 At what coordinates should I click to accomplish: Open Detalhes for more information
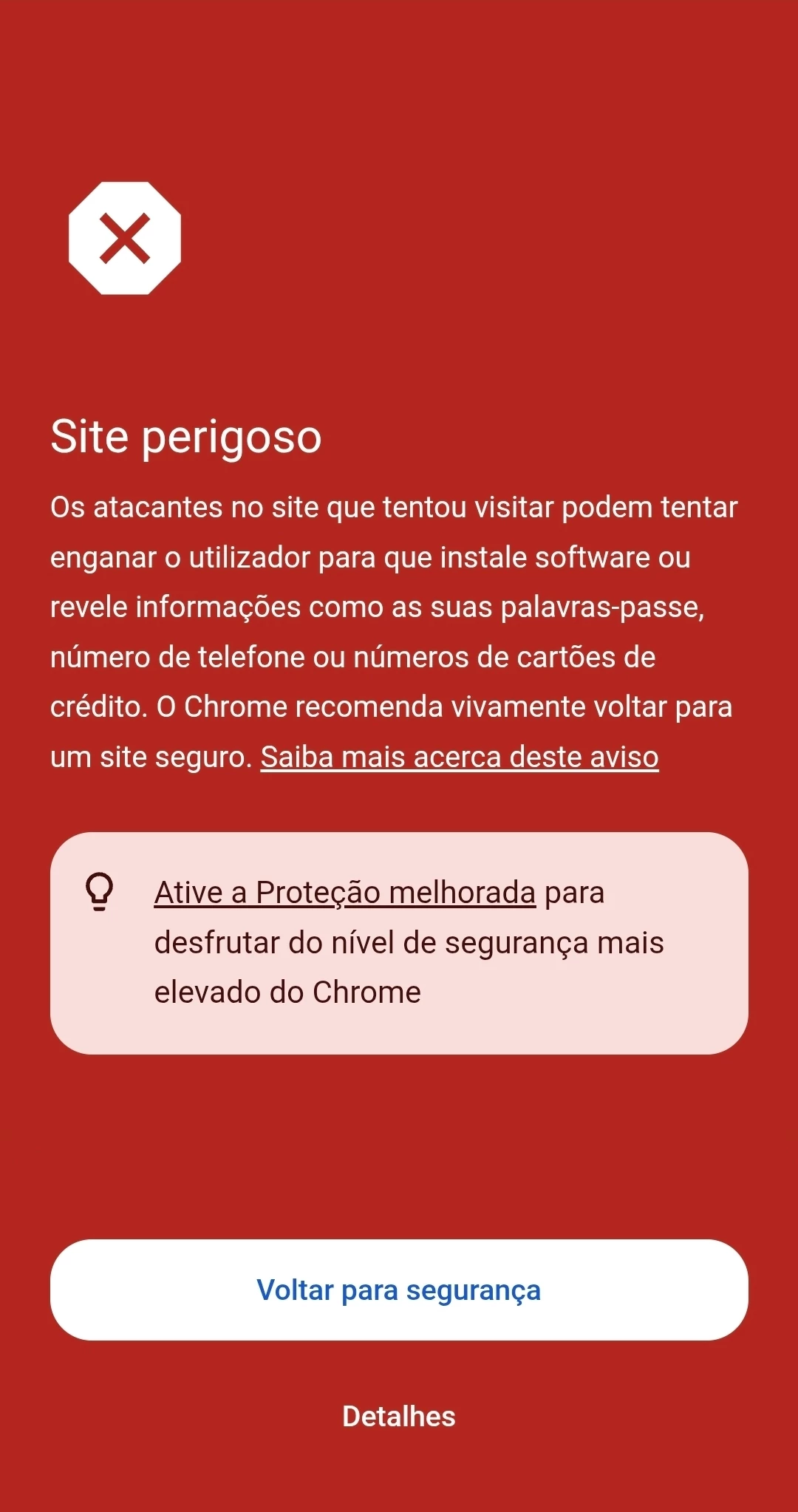click(399, 1417)
